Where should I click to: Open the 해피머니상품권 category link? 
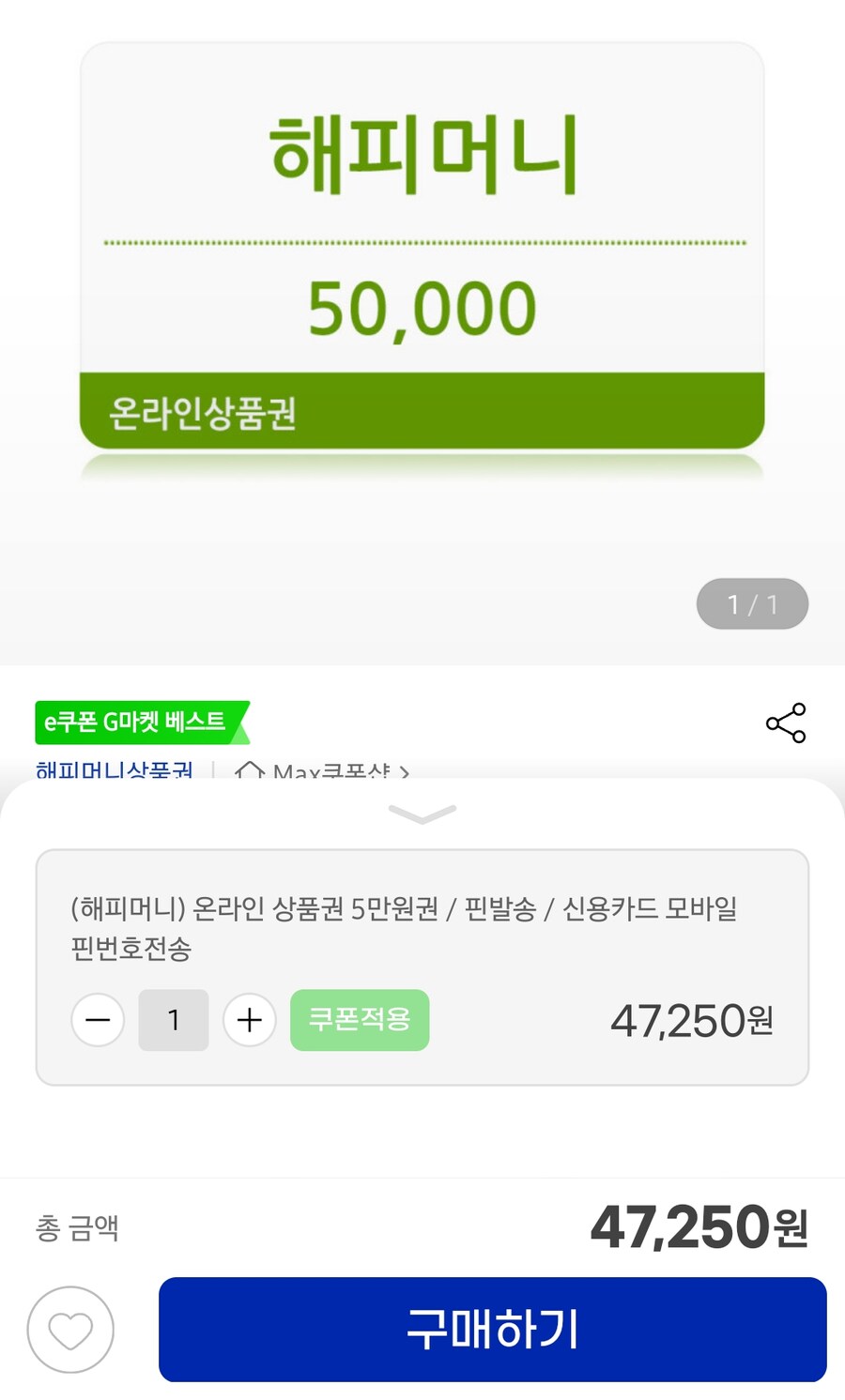pos(115,771)
